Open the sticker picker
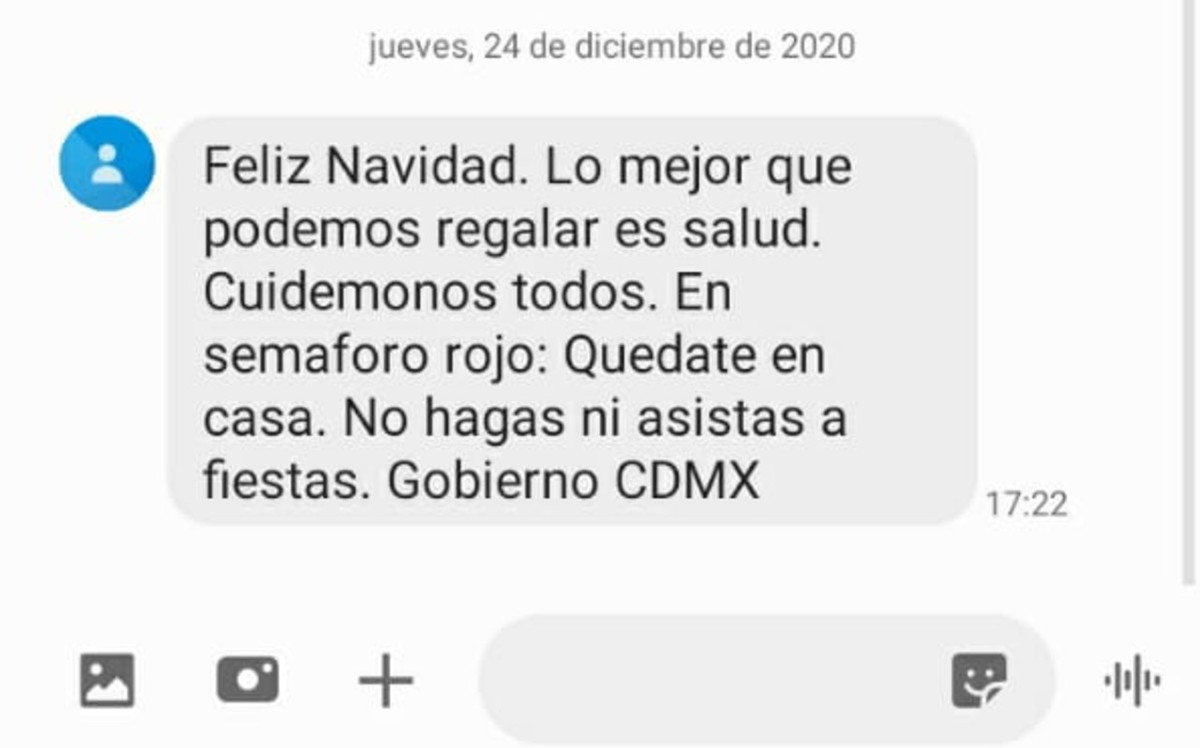 [978, 681]
